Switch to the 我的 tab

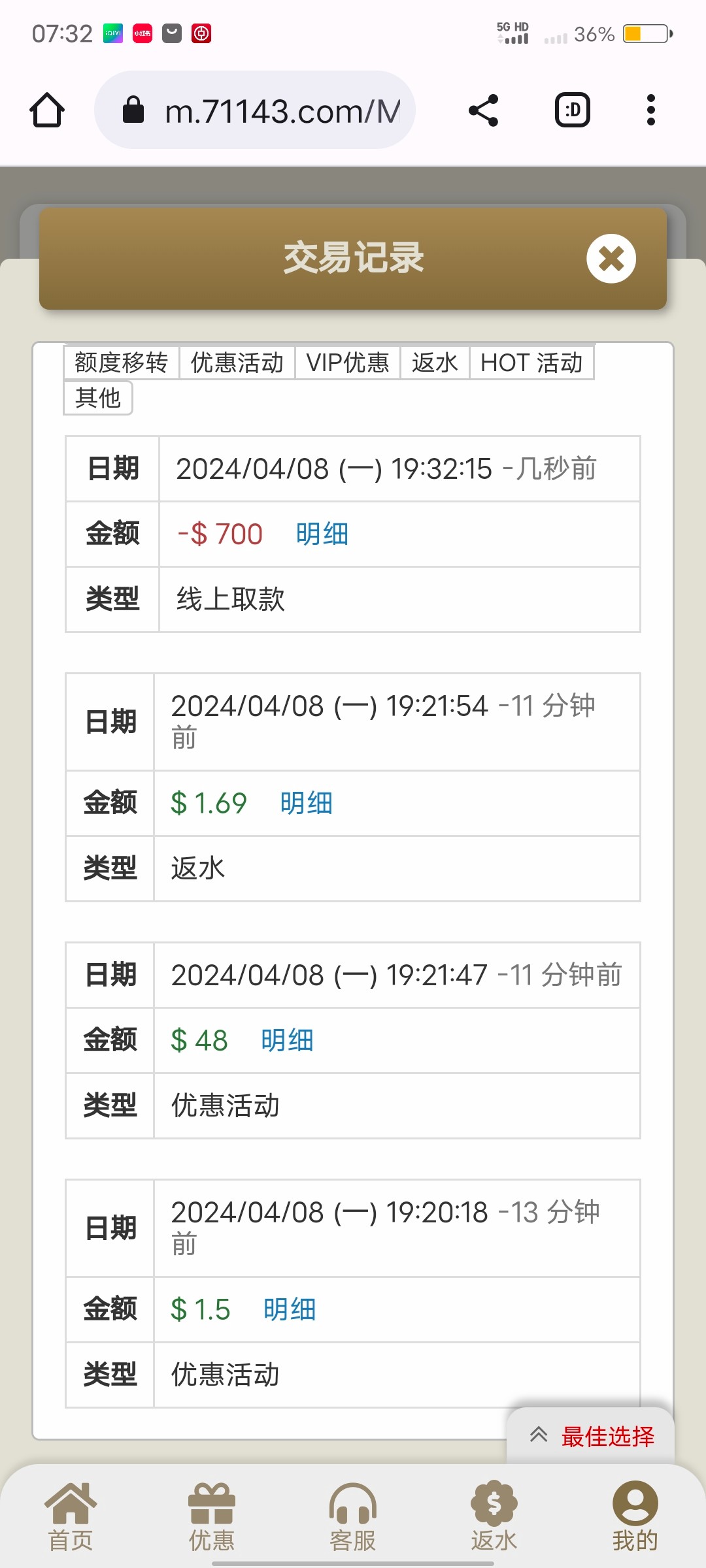pyautogui.click(x=635, y=1516)
